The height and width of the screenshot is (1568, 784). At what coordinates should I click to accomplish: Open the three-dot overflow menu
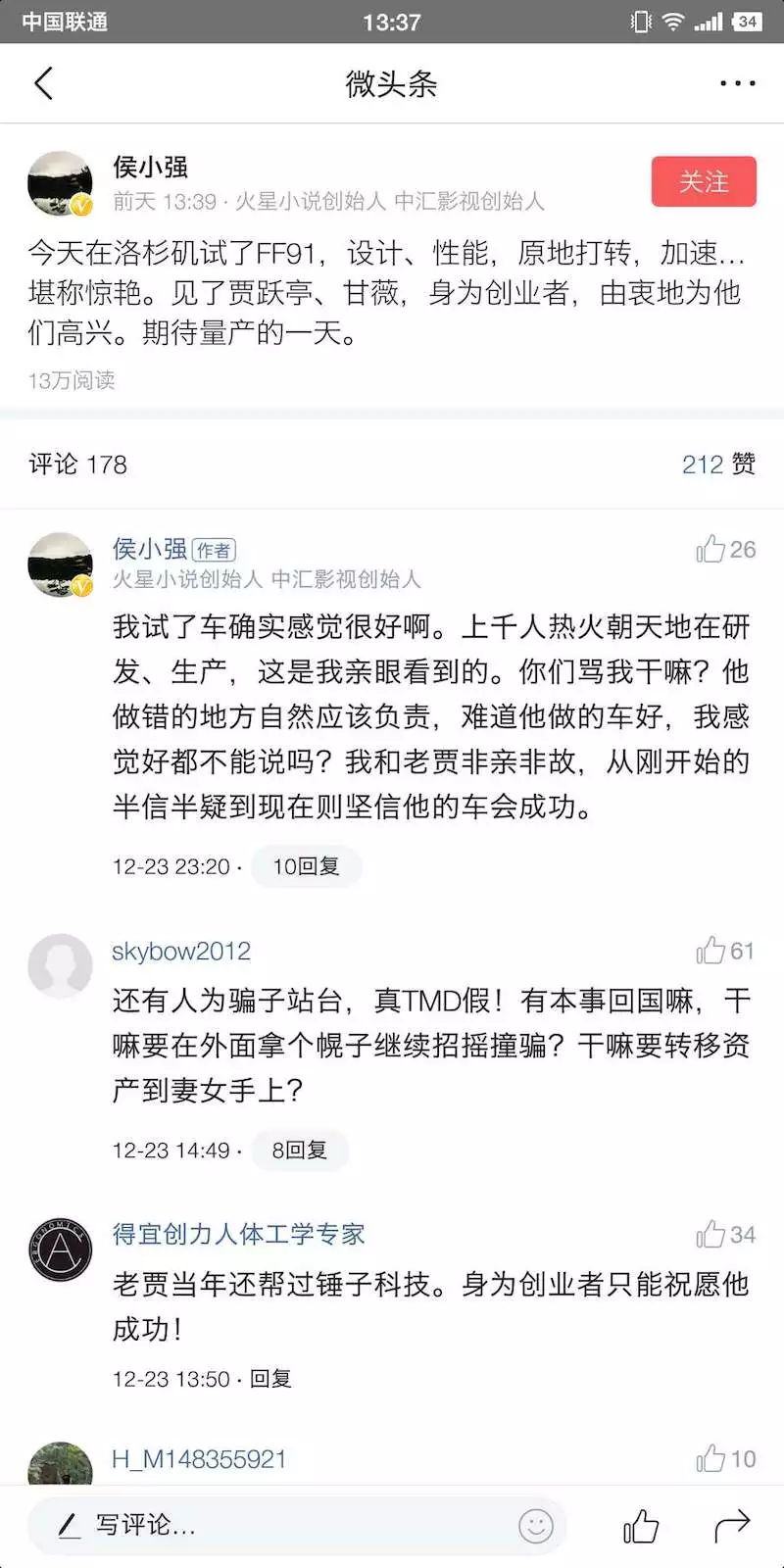(737, 83)
